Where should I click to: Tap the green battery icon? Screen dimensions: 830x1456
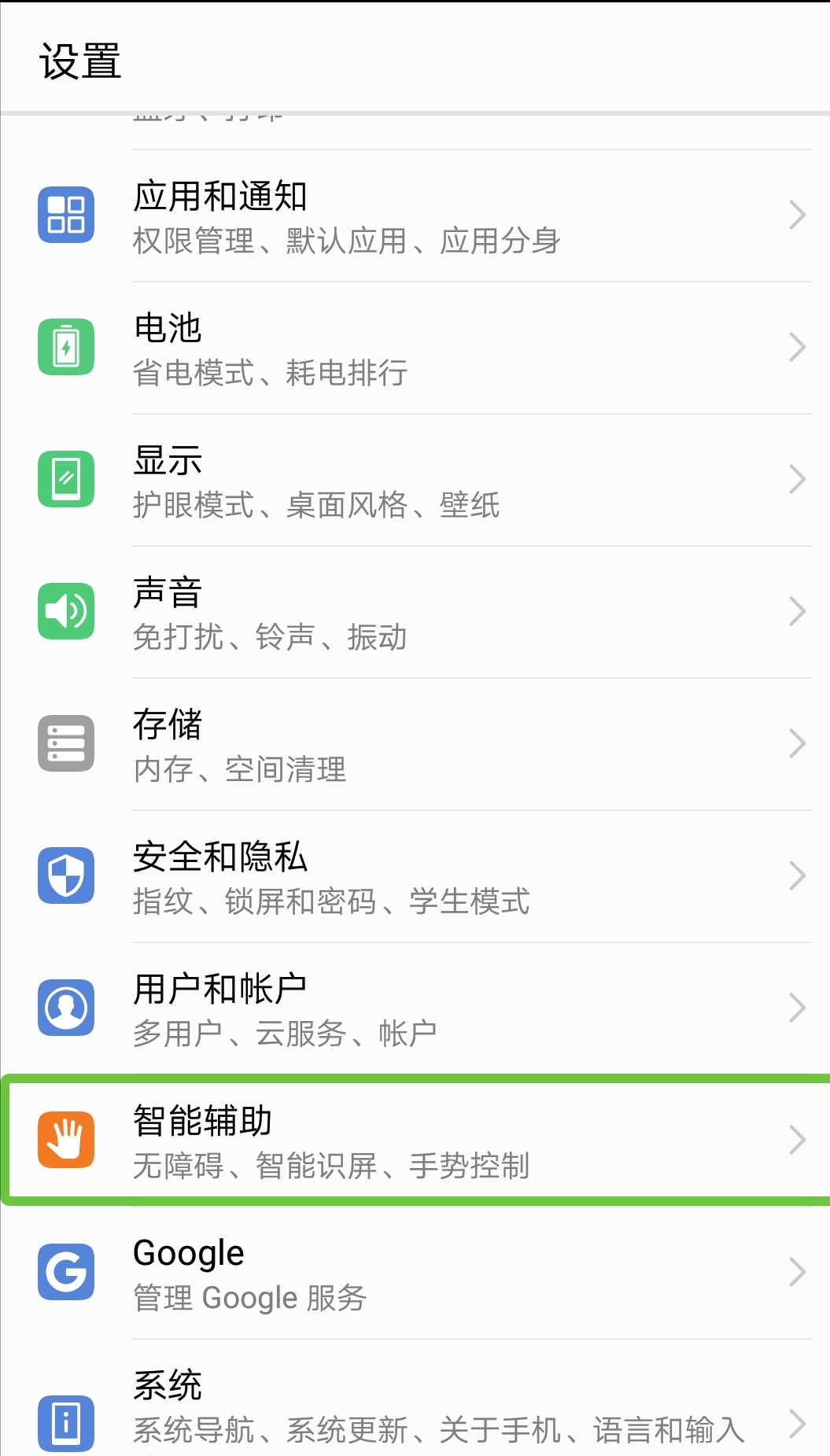tap(66, 346)
